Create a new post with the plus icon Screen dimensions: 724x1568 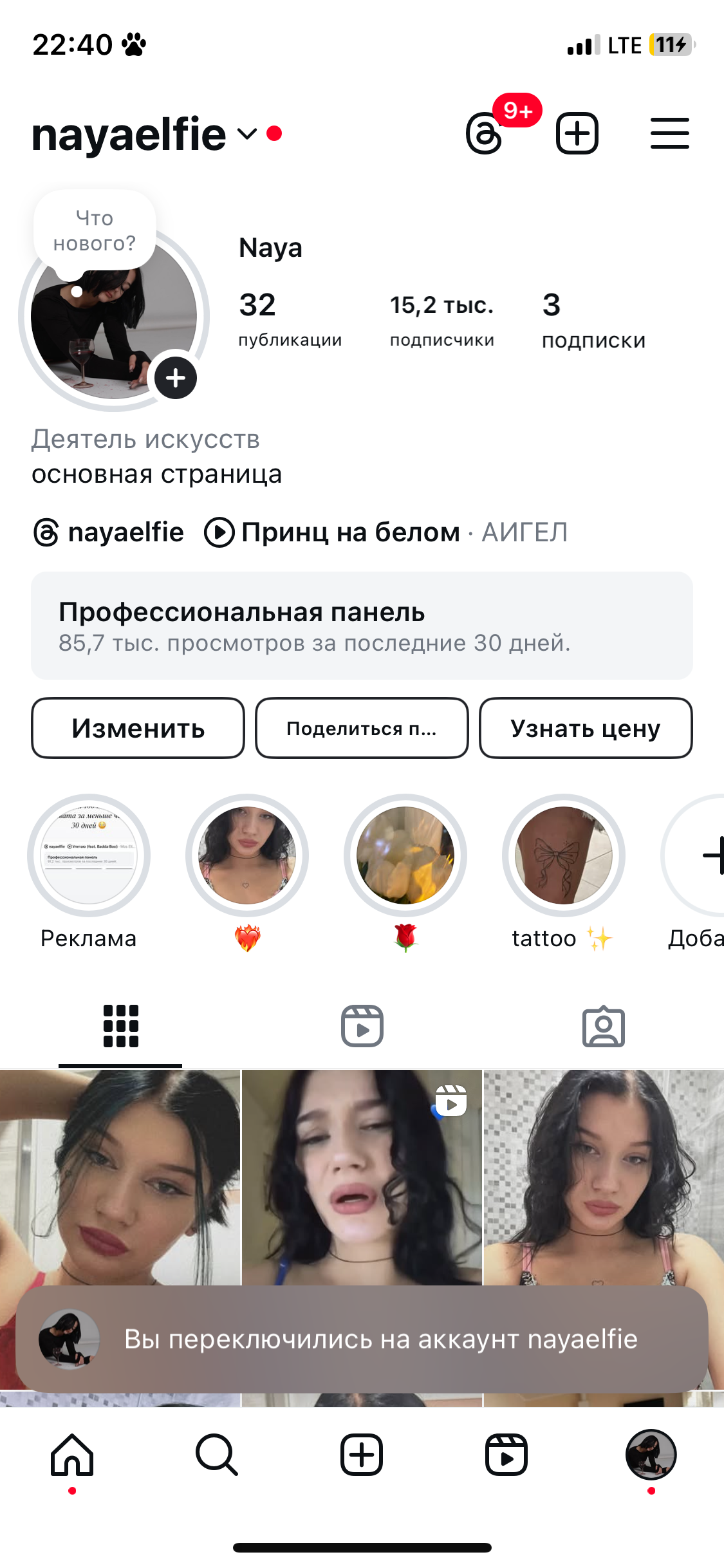[x=577, y=134]
